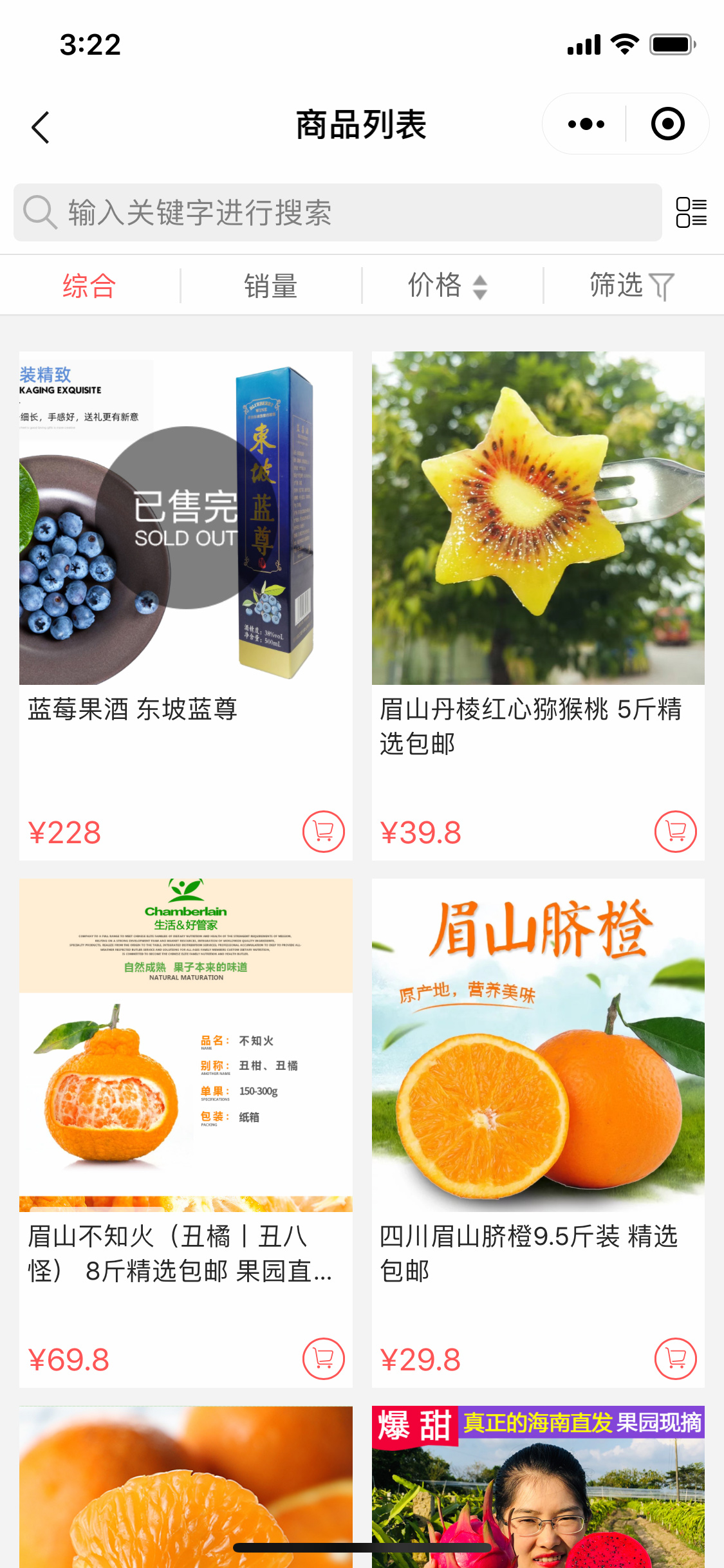Screen dimensions: 724x1568
Task: Add the ¥69.8 丑橘 to cart
Action: click(324, 1359)
